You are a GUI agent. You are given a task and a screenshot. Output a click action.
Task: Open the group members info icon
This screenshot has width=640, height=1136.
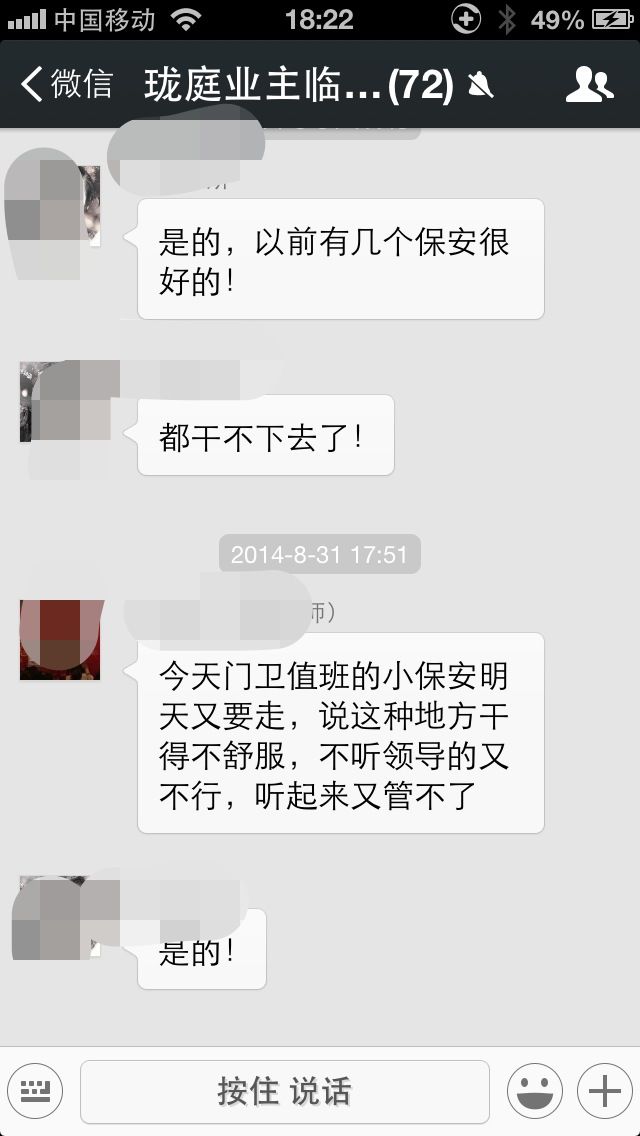pos(589,85)
